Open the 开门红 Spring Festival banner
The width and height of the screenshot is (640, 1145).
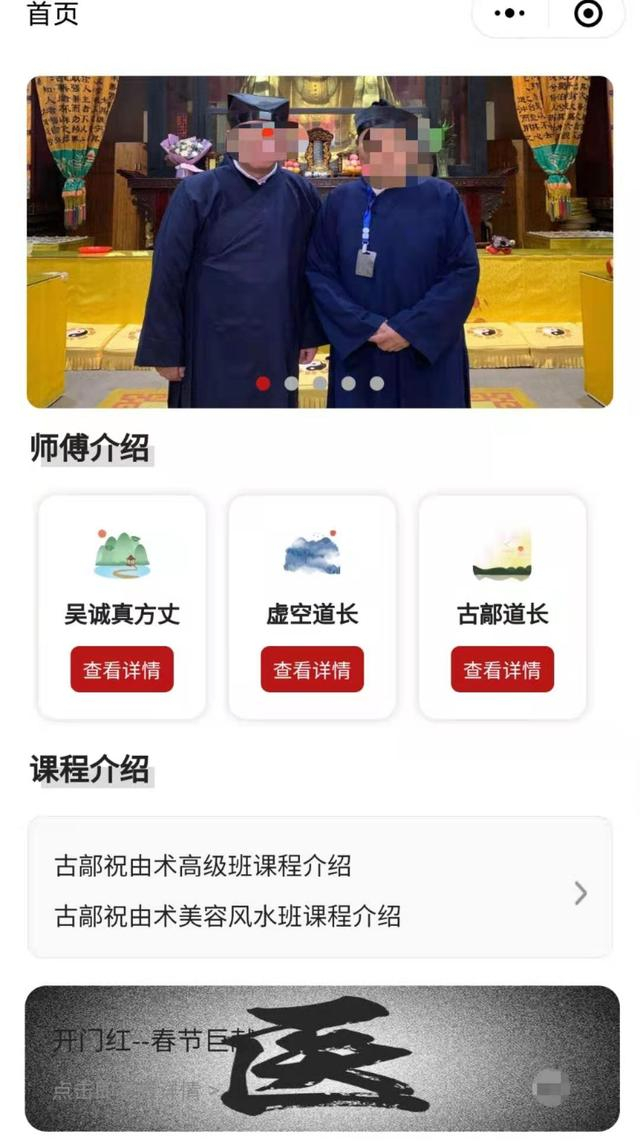321,1058
